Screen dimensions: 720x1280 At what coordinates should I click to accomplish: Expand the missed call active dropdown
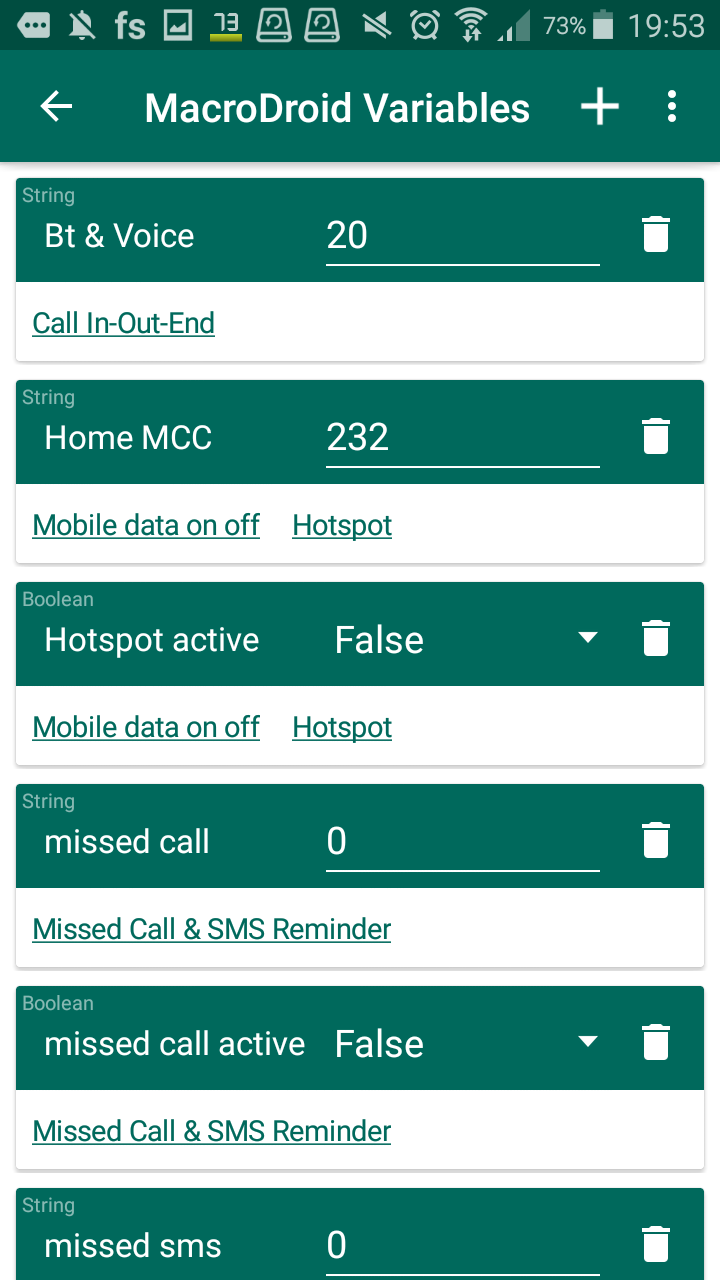coord(466,1044)
